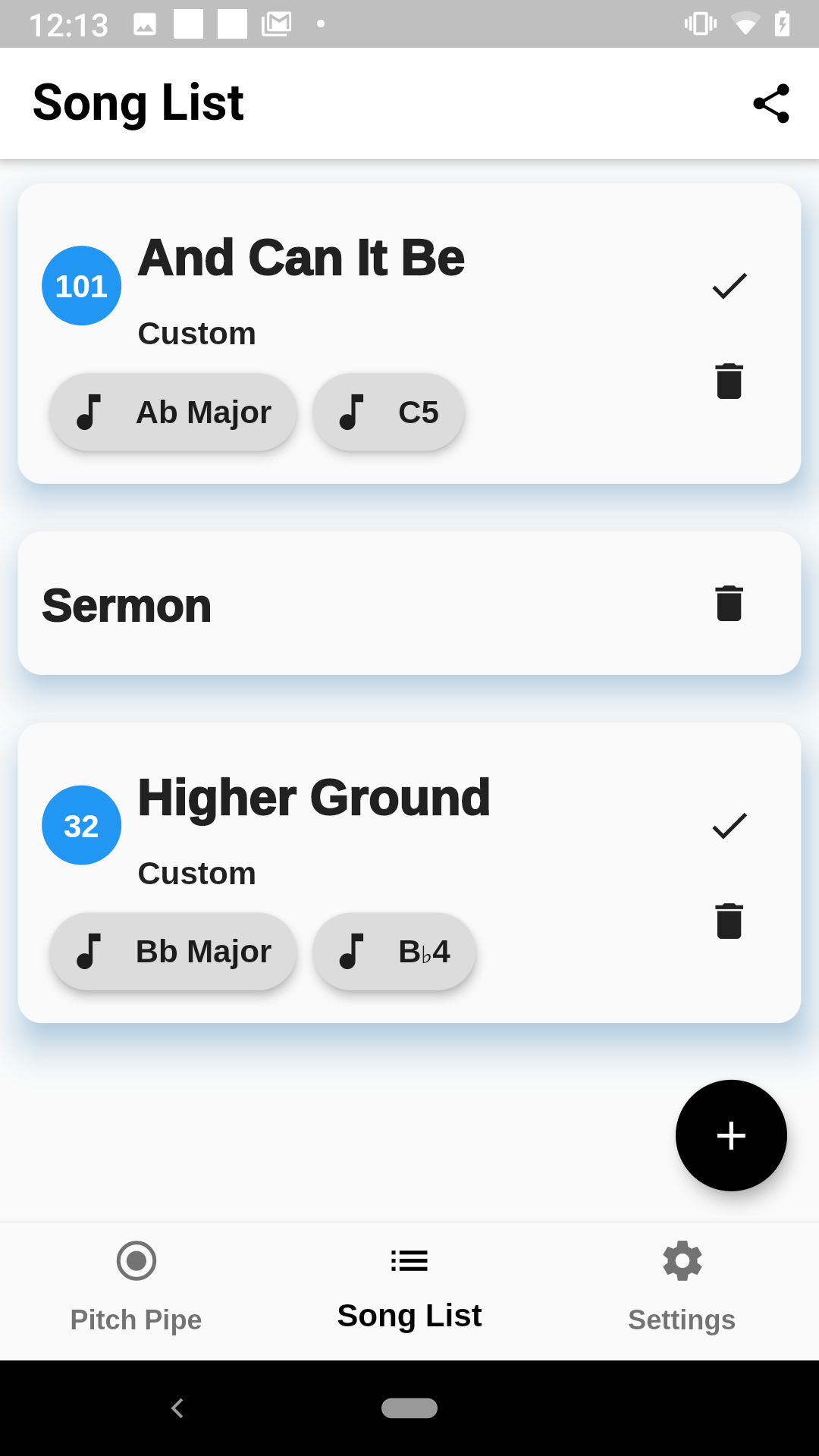Mark And Can It Be as done

coord(730,286)
